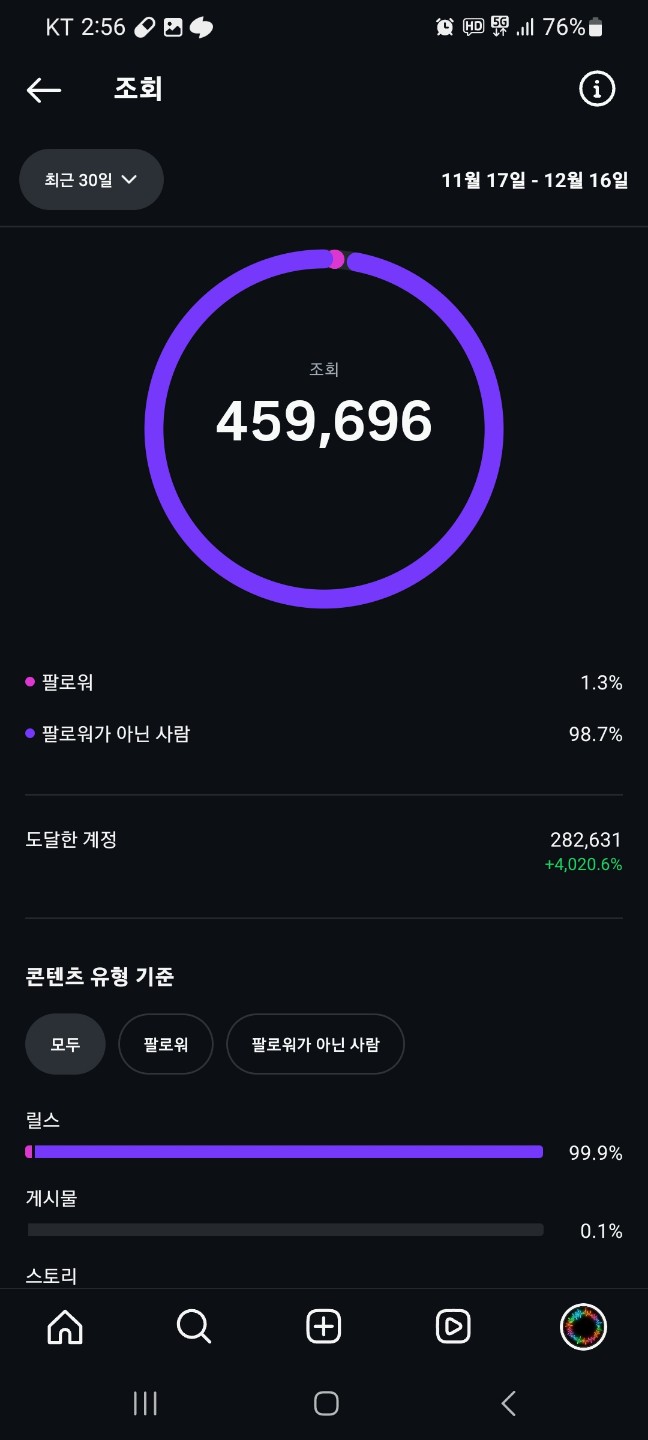Screen dimensions: 648x1440
Task: Open the info icon for views
Action: (x=597, y=89)
